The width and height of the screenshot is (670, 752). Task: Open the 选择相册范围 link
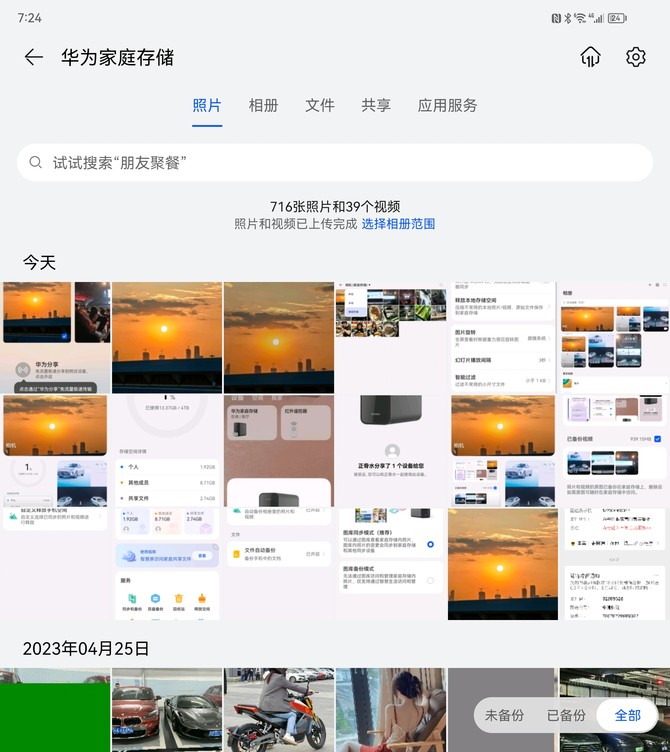(x=398, y=224)
